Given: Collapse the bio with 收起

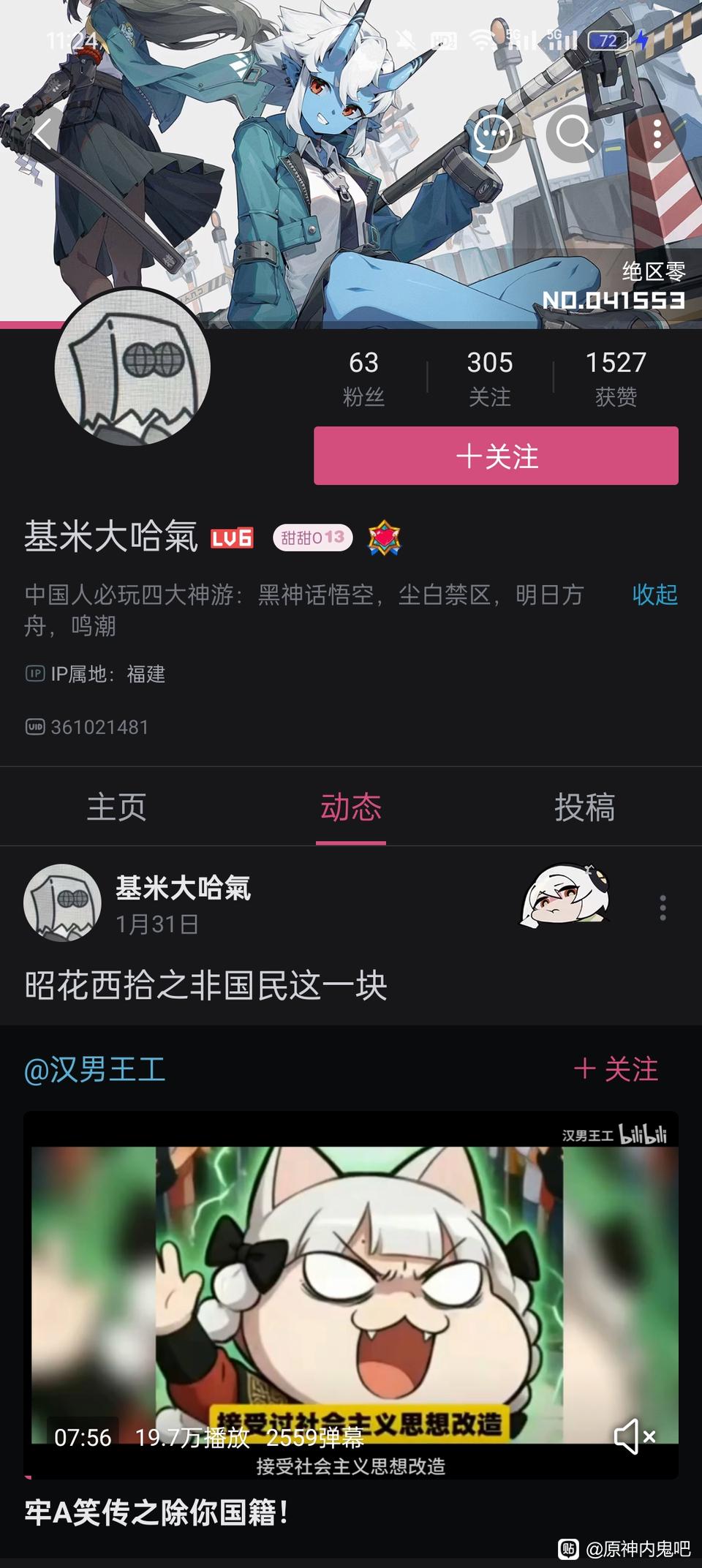Looking at the screenshot, I should pos(654,595).
